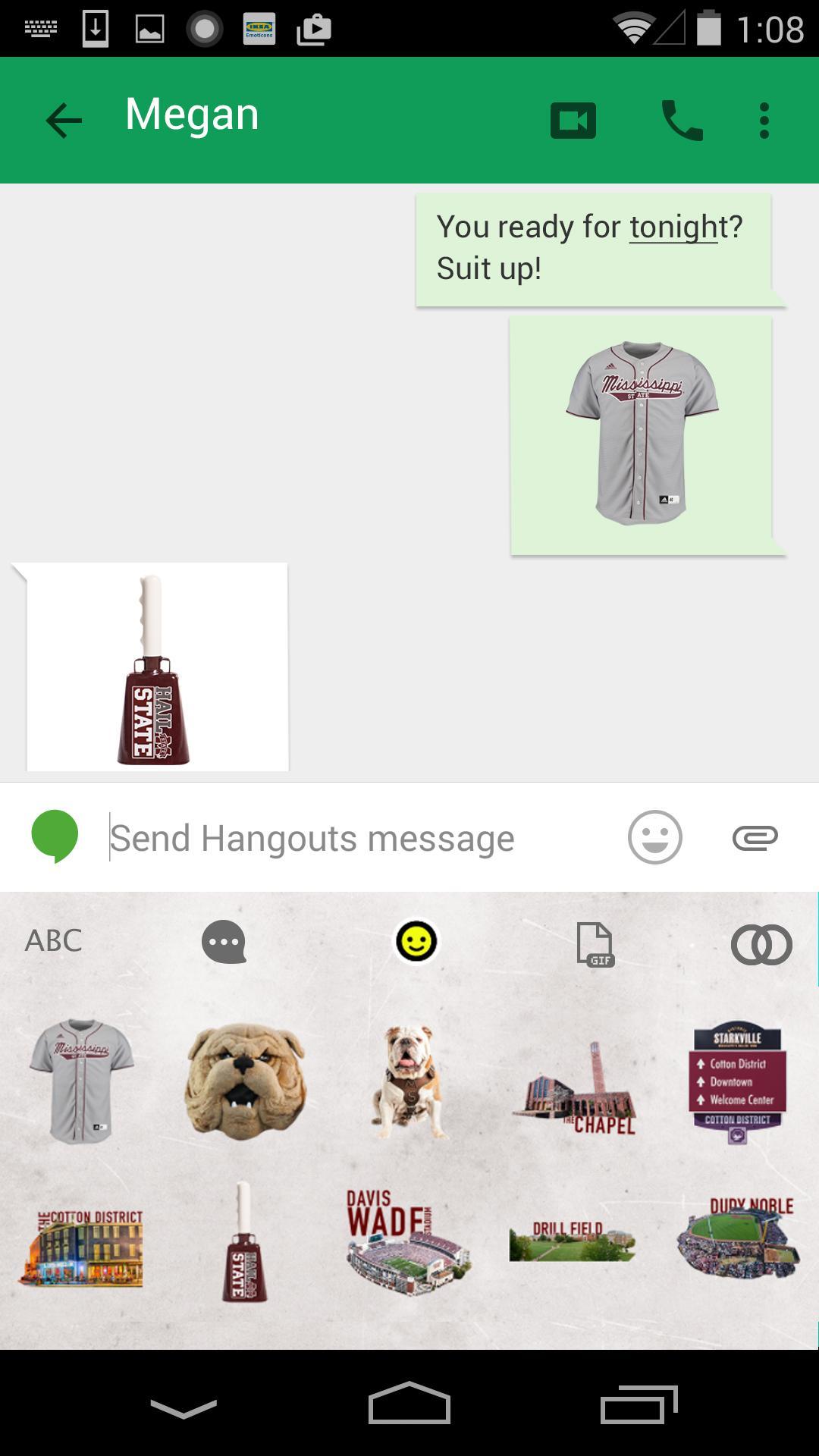Image resolution: width=819 pixels, height=1456 pixels.
Task: Switch to the GIF picker
Action: click(596, 943)
